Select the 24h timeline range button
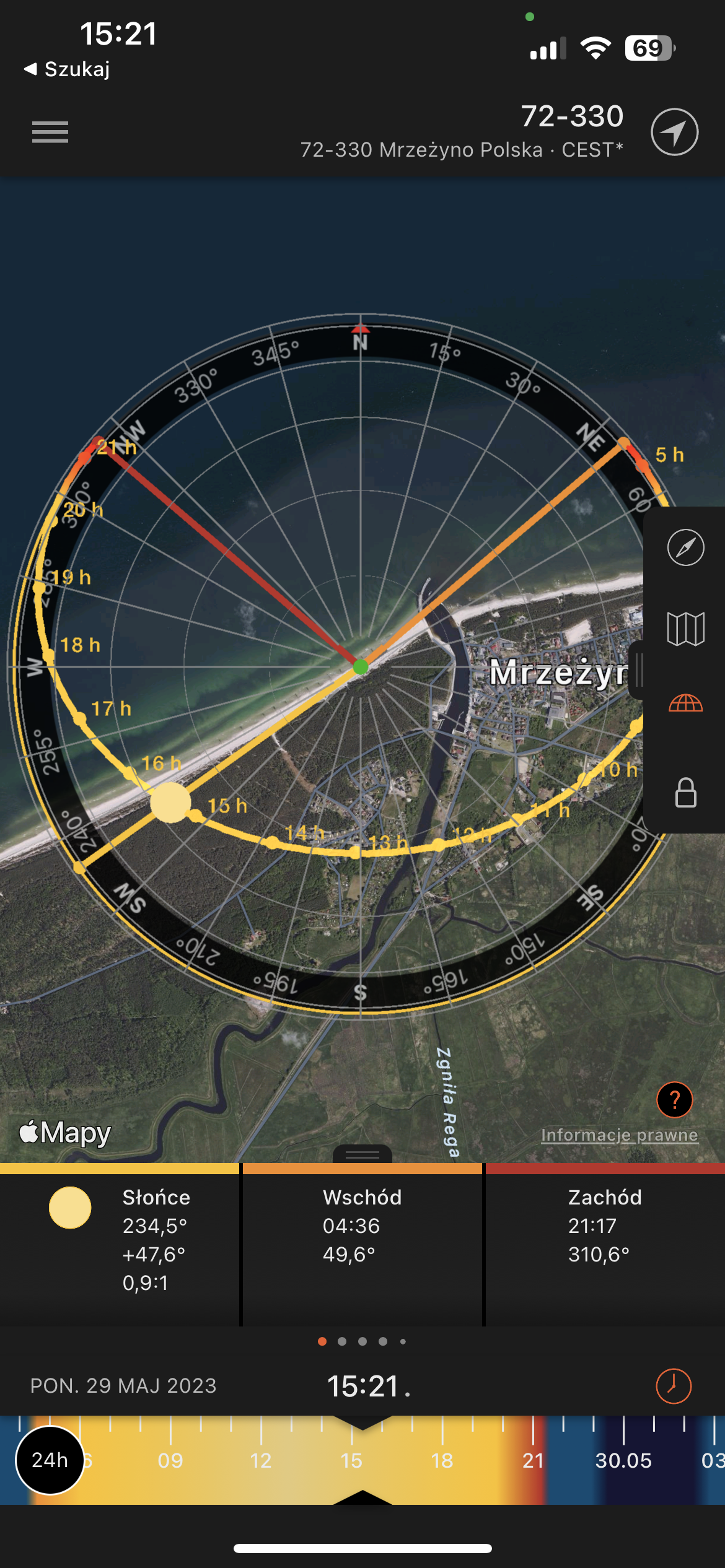 [x=50, y=1460]
